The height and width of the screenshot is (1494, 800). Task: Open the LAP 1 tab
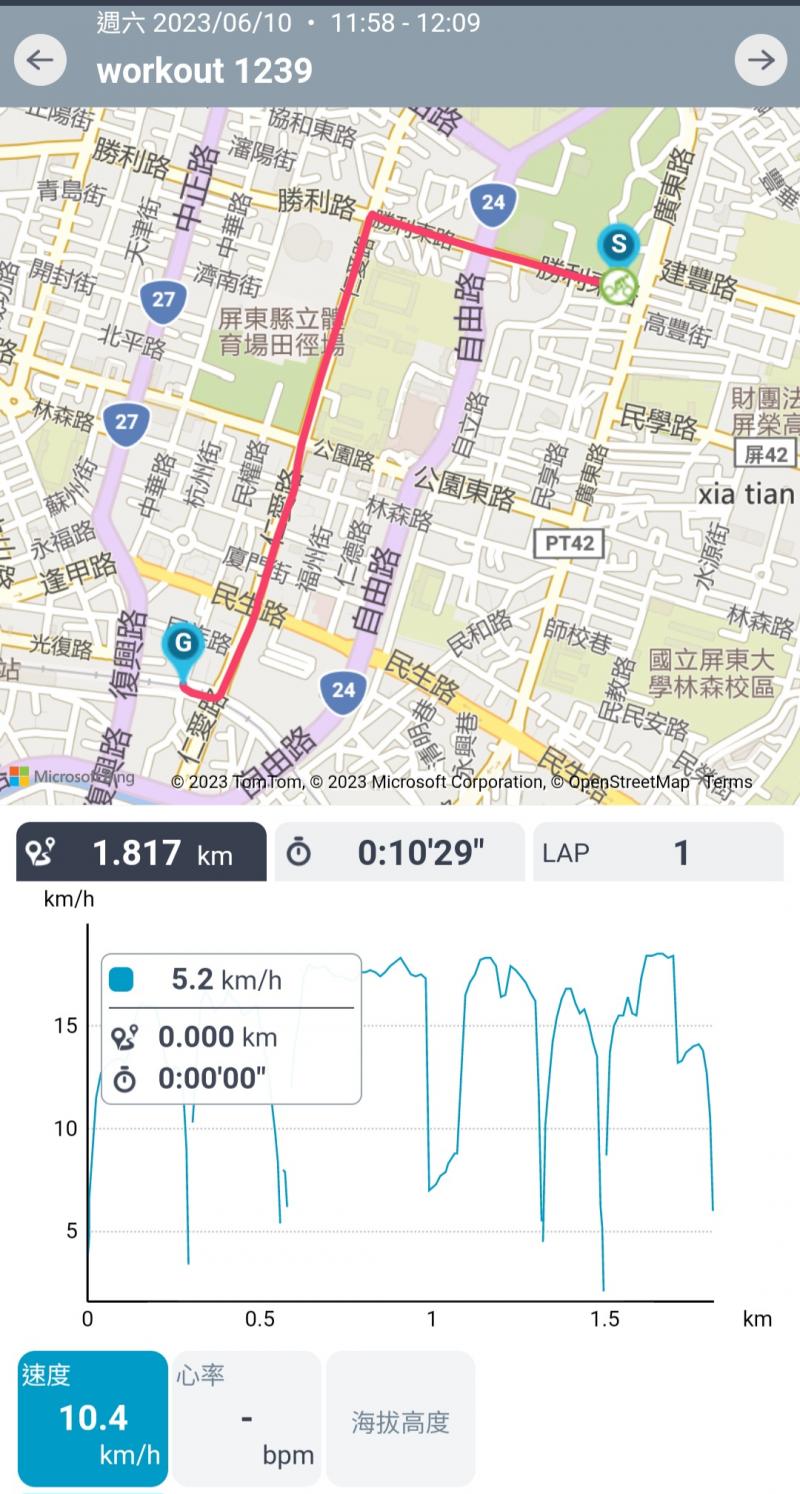[x=657, y=853]
